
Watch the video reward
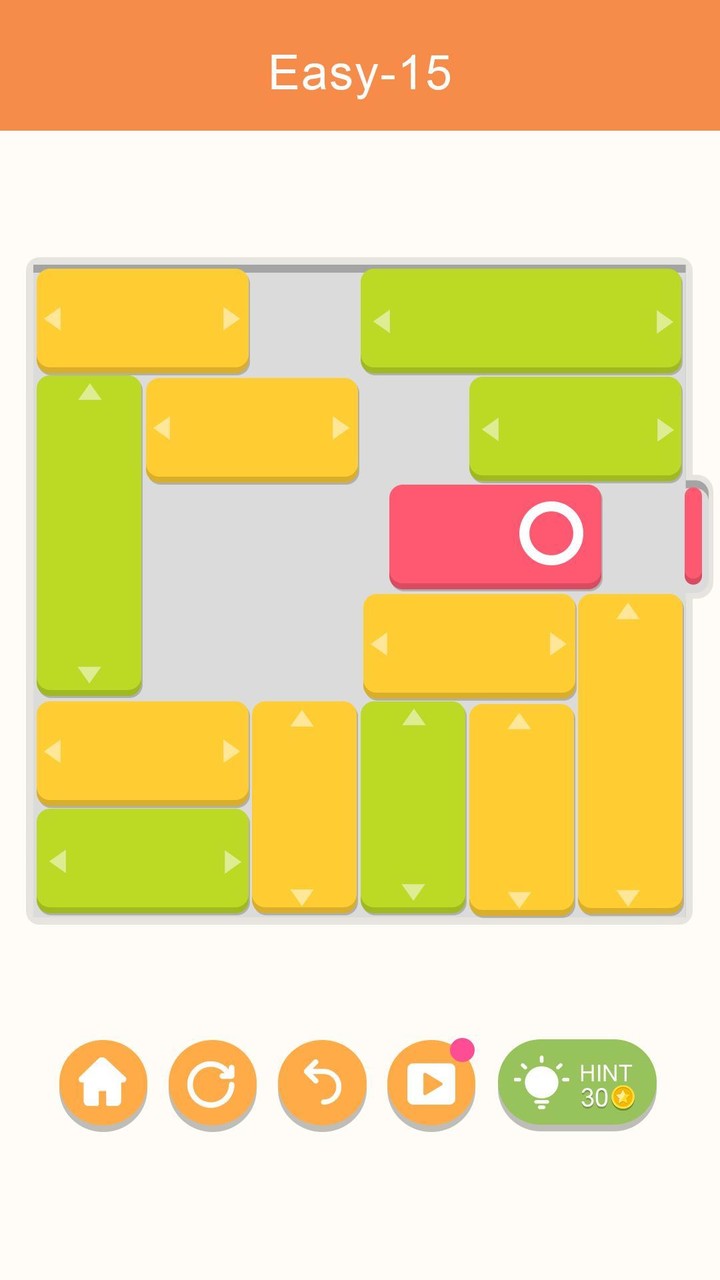tap(431, 1084)
